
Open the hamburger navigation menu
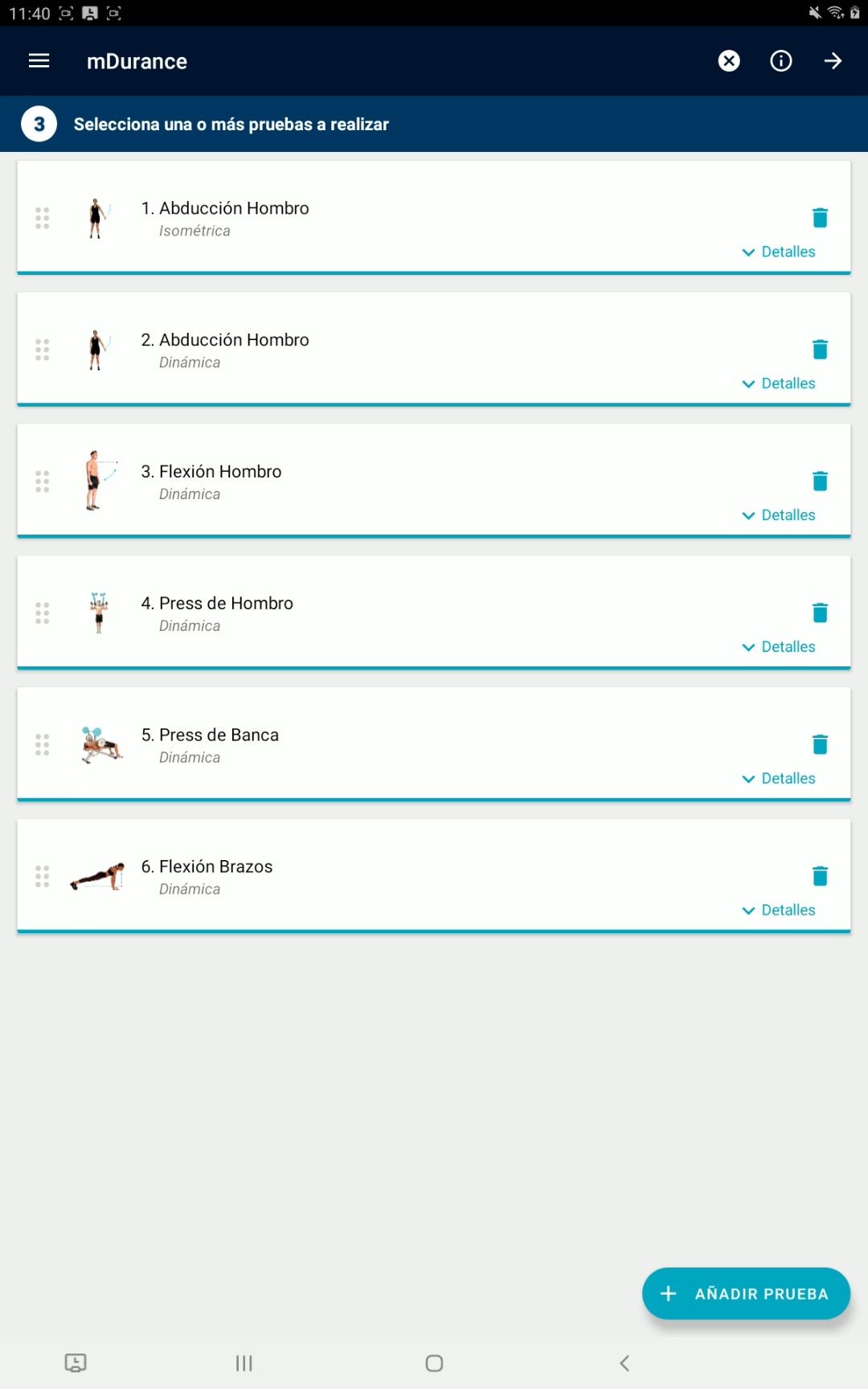(x=39, y=61)
